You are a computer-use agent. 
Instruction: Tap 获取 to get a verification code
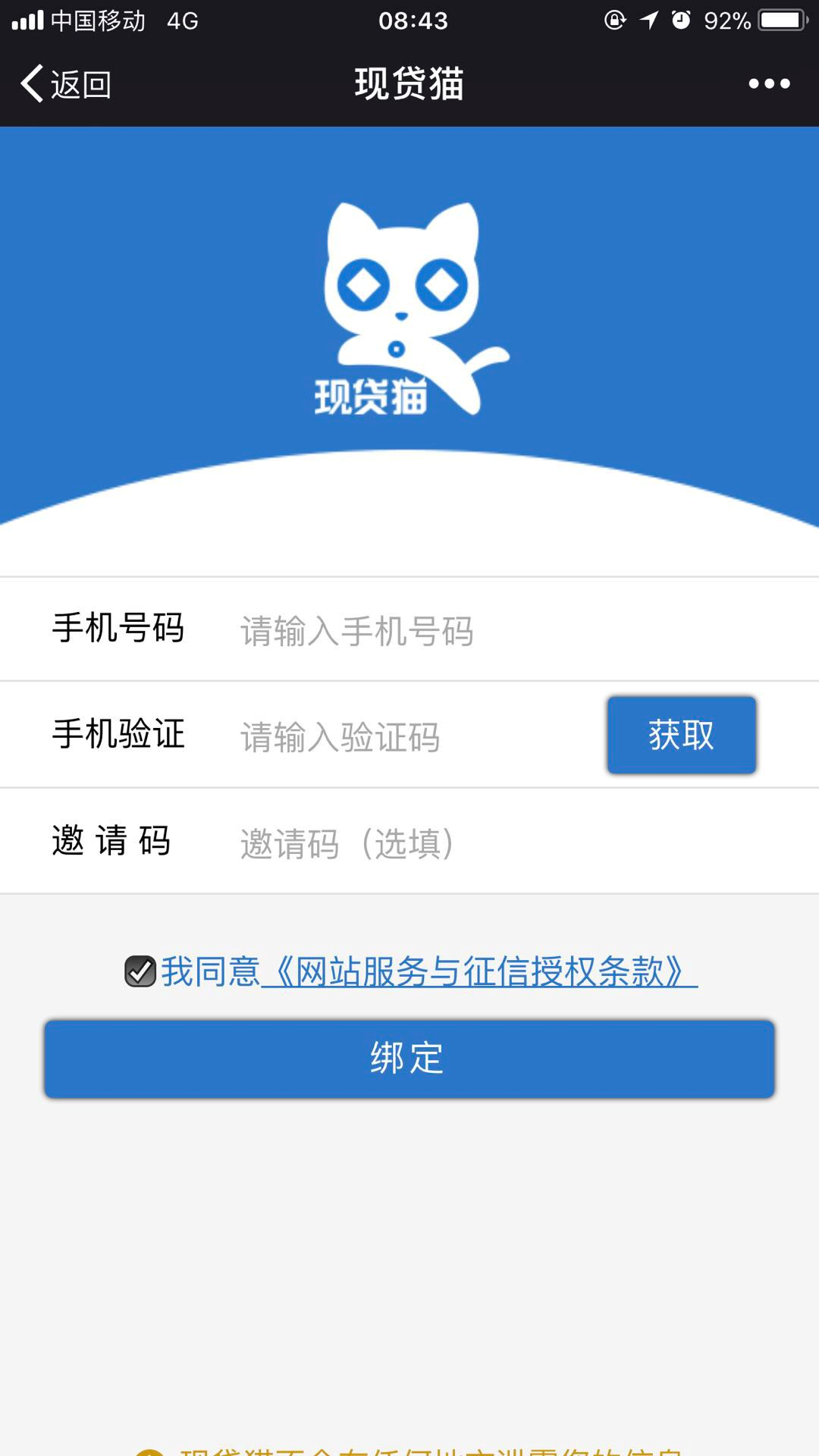681,735
